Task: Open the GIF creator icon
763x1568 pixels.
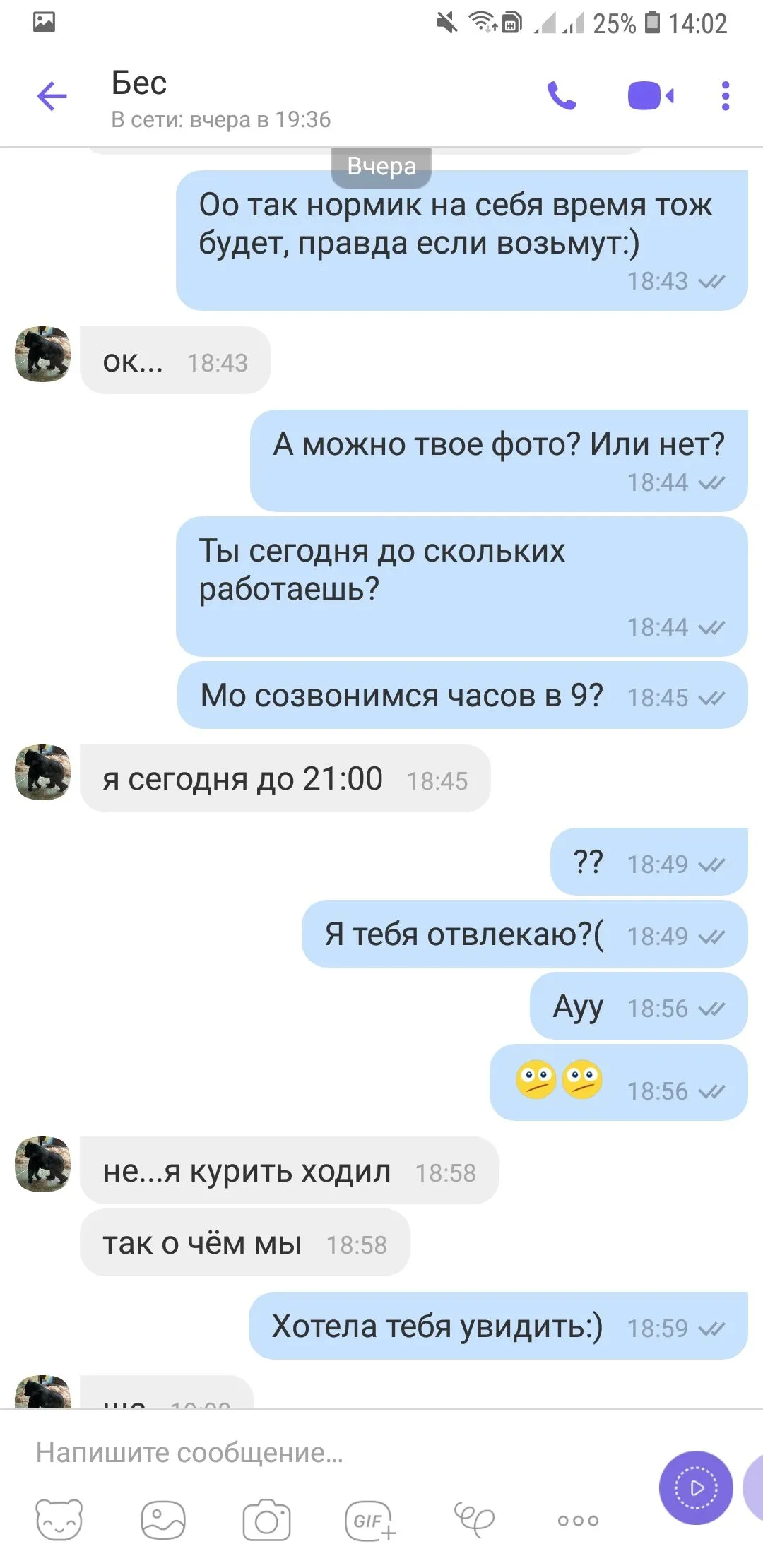Action: click(x=370, y=1519)
